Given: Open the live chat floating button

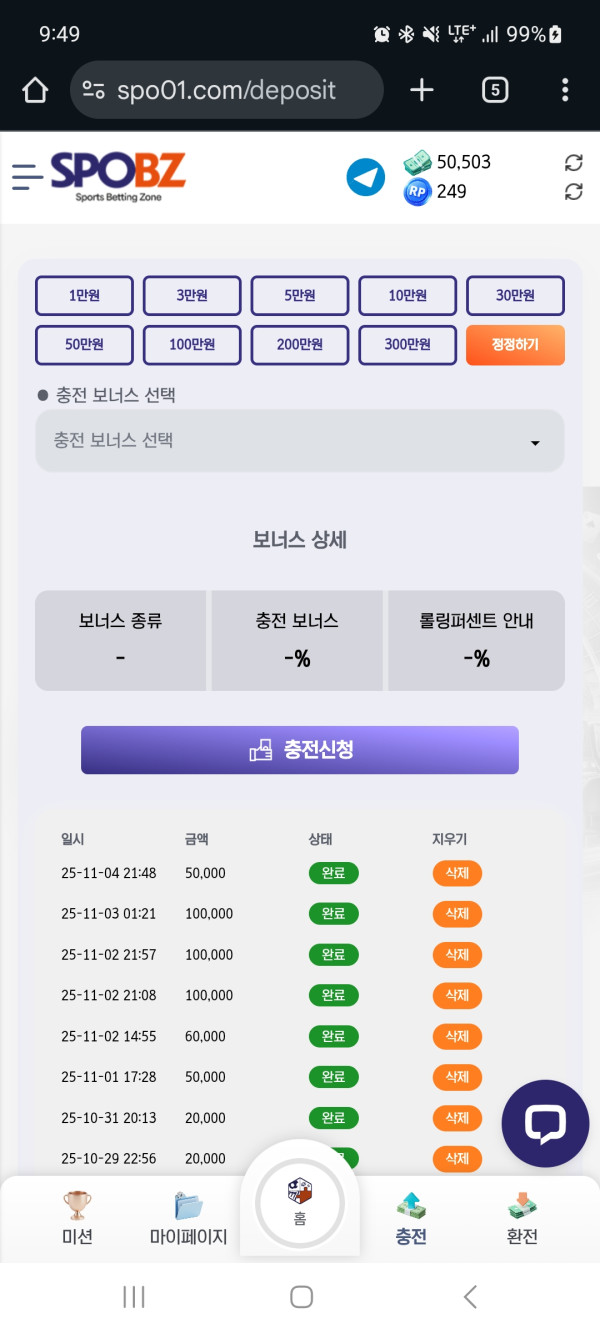Looking at the screenshot, I should click(545, 1124).
